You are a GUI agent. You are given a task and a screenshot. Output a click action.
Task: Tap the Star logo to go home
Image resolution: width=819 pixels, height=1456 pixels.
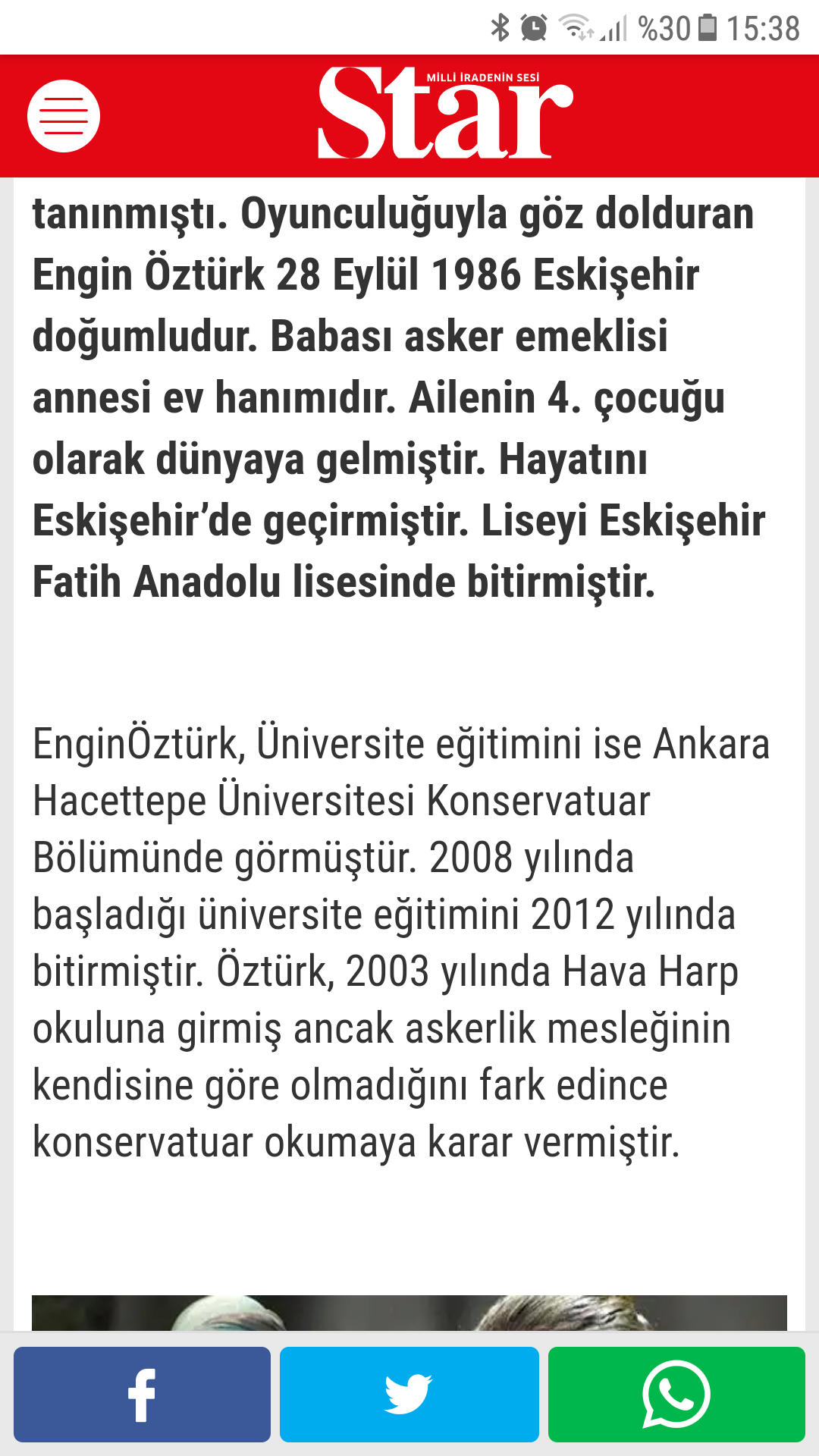point(445,113)
